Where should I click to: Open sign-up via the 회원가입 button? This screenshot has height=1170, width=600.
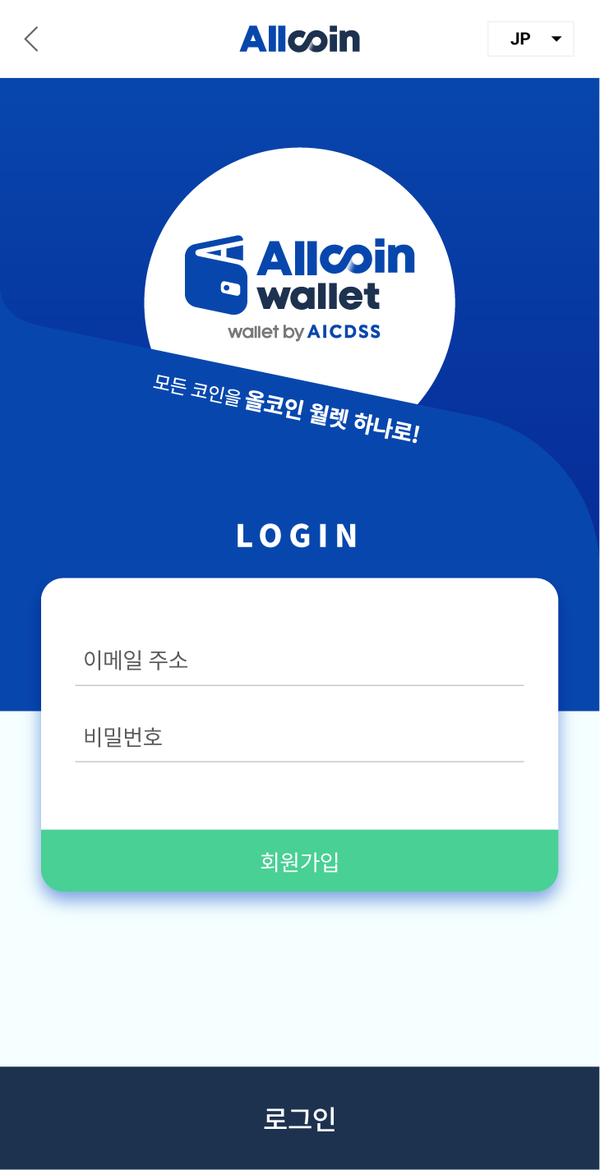tap(299, 861)
